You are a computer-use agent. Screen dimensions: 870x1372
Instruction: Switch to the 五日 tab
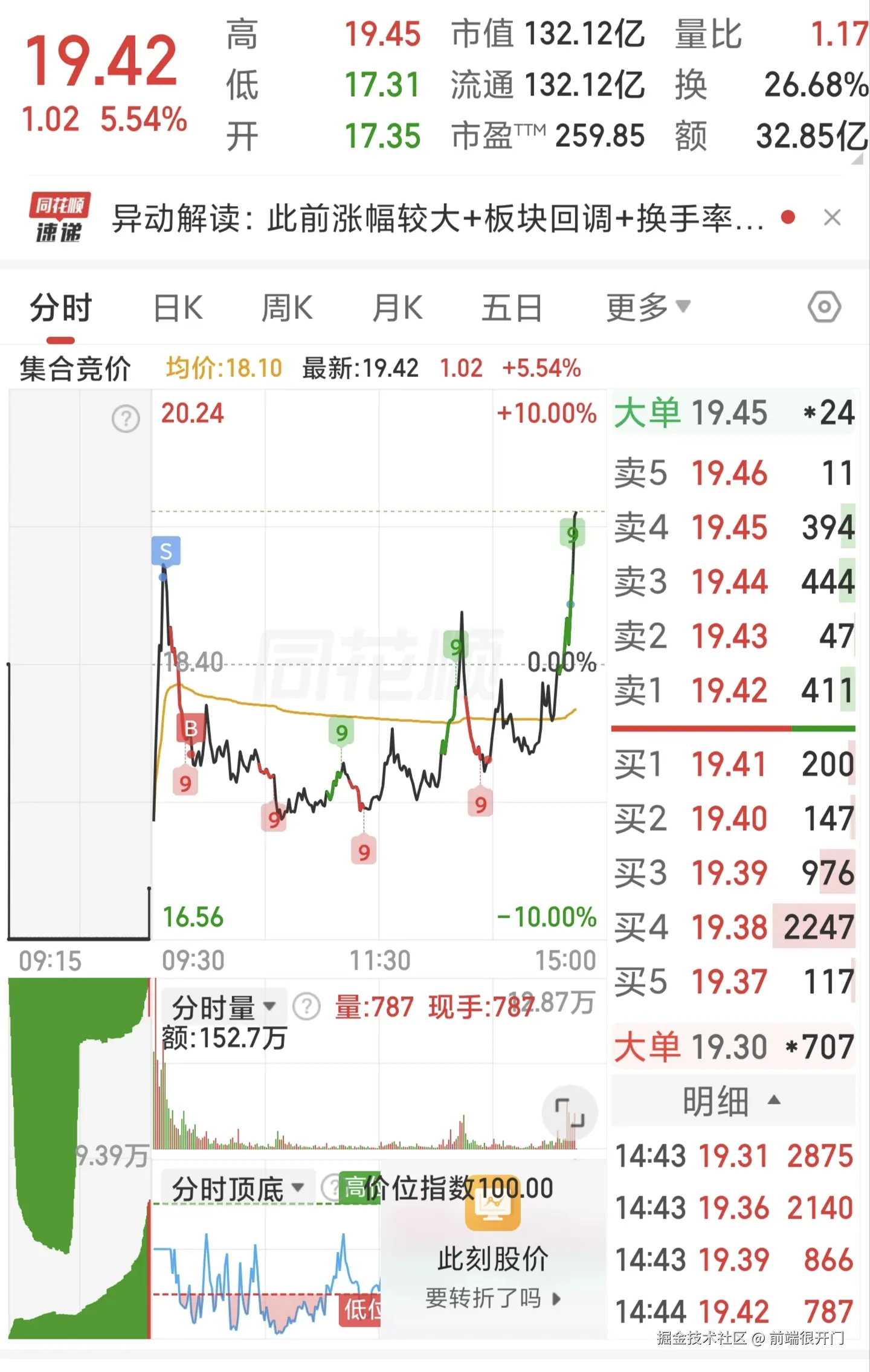(x=511, y=308)
